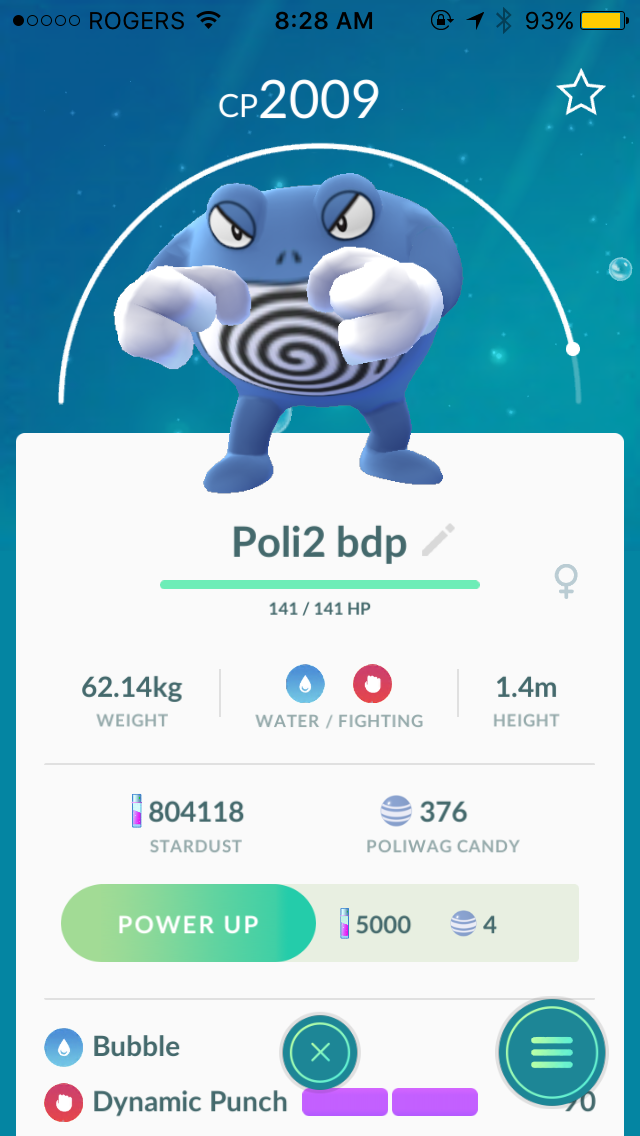Power up this Pokémon
640x1136 pixels.
click(x=188, y=924)
